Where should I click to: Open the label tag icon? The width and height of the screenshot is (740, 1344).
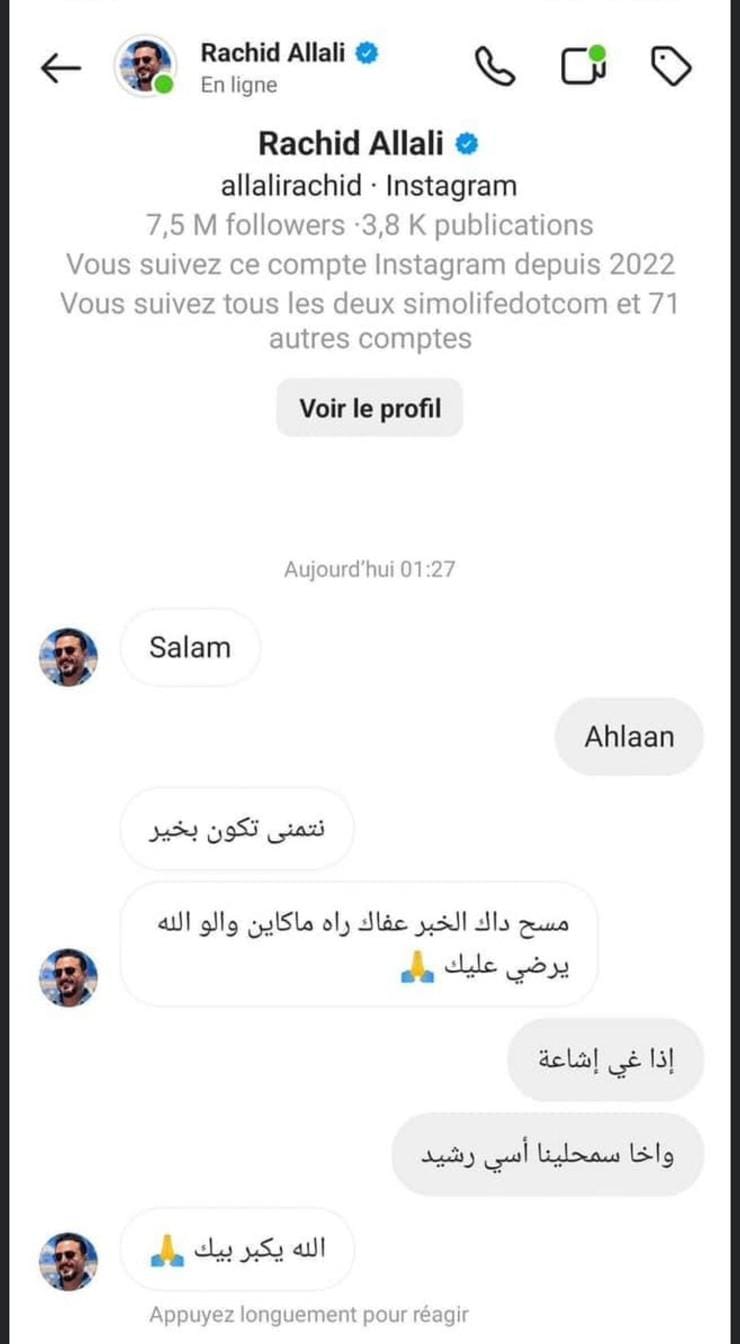(671, 67)
